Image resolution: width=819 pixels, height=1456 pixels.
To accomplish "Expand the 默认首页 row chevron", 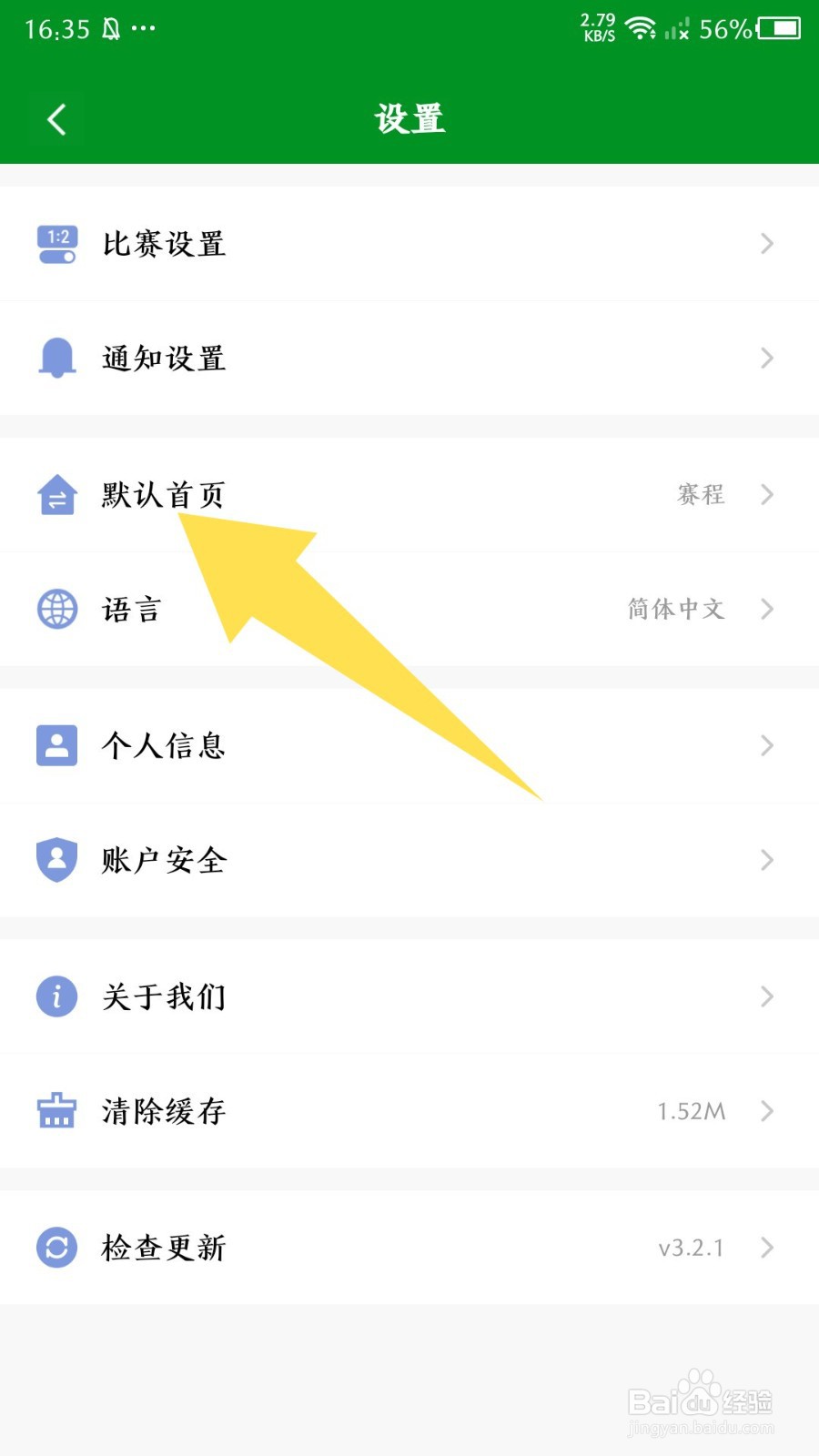I will coord(767,495).
